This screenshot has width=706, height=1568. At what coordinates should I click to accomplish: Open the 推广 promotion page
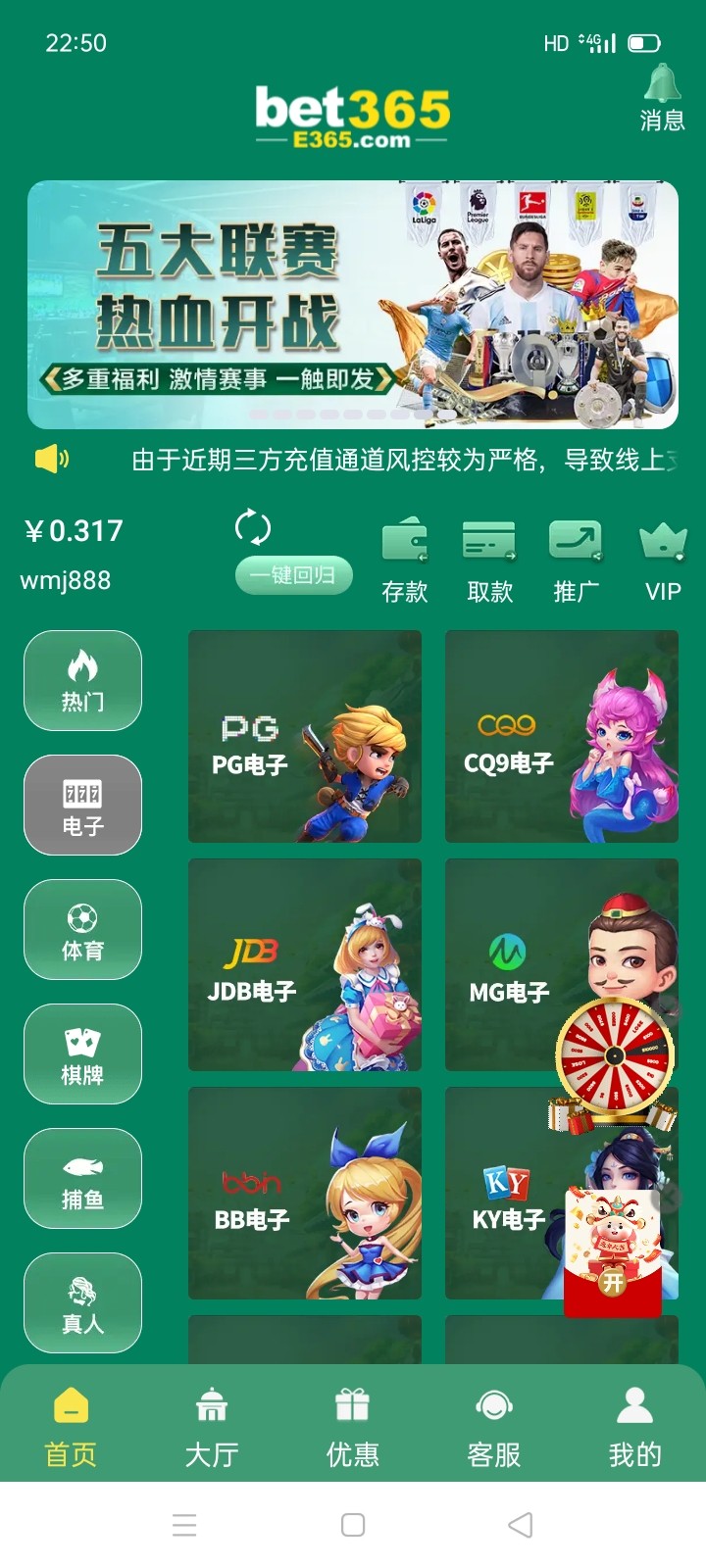[x=575, y=561]
